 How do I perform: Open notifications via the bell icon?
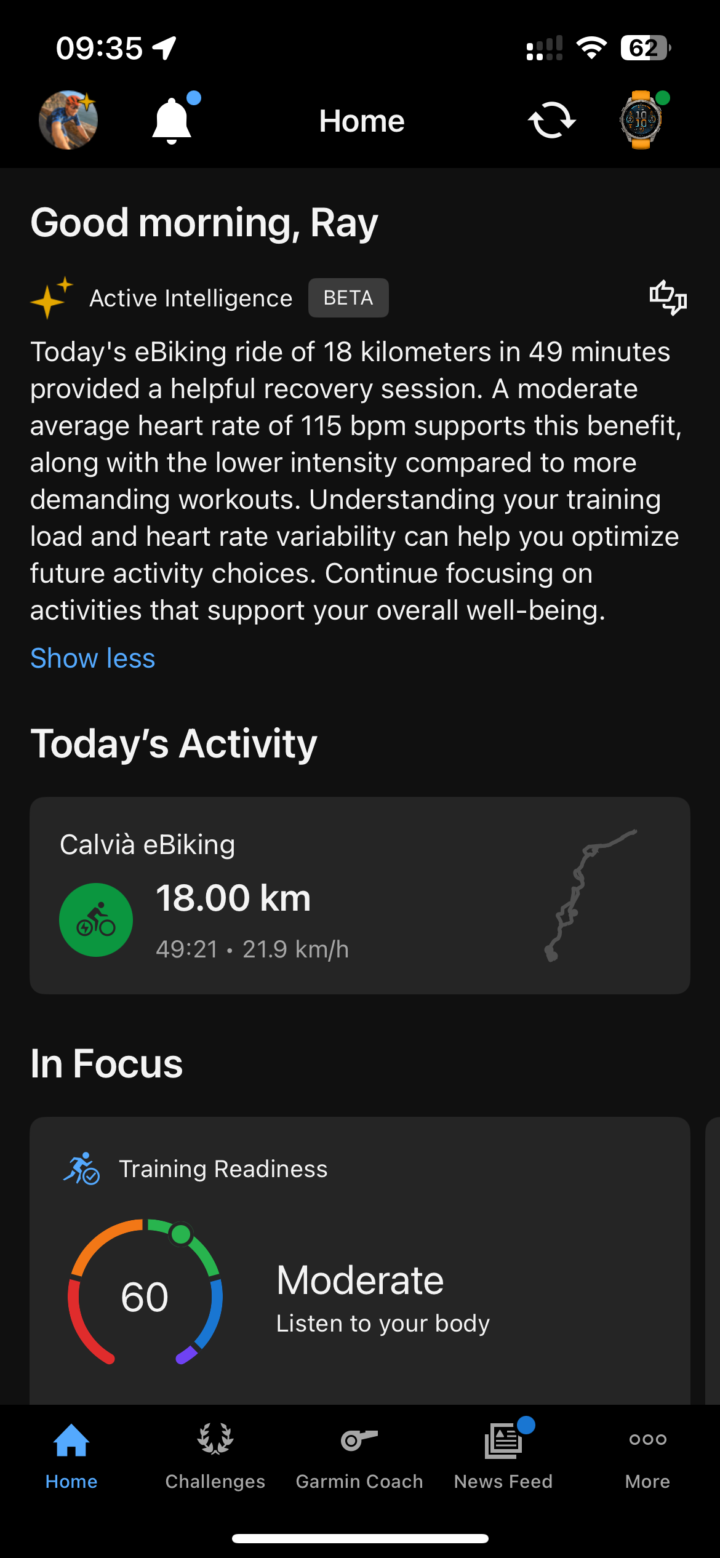(x=170, y=118)
